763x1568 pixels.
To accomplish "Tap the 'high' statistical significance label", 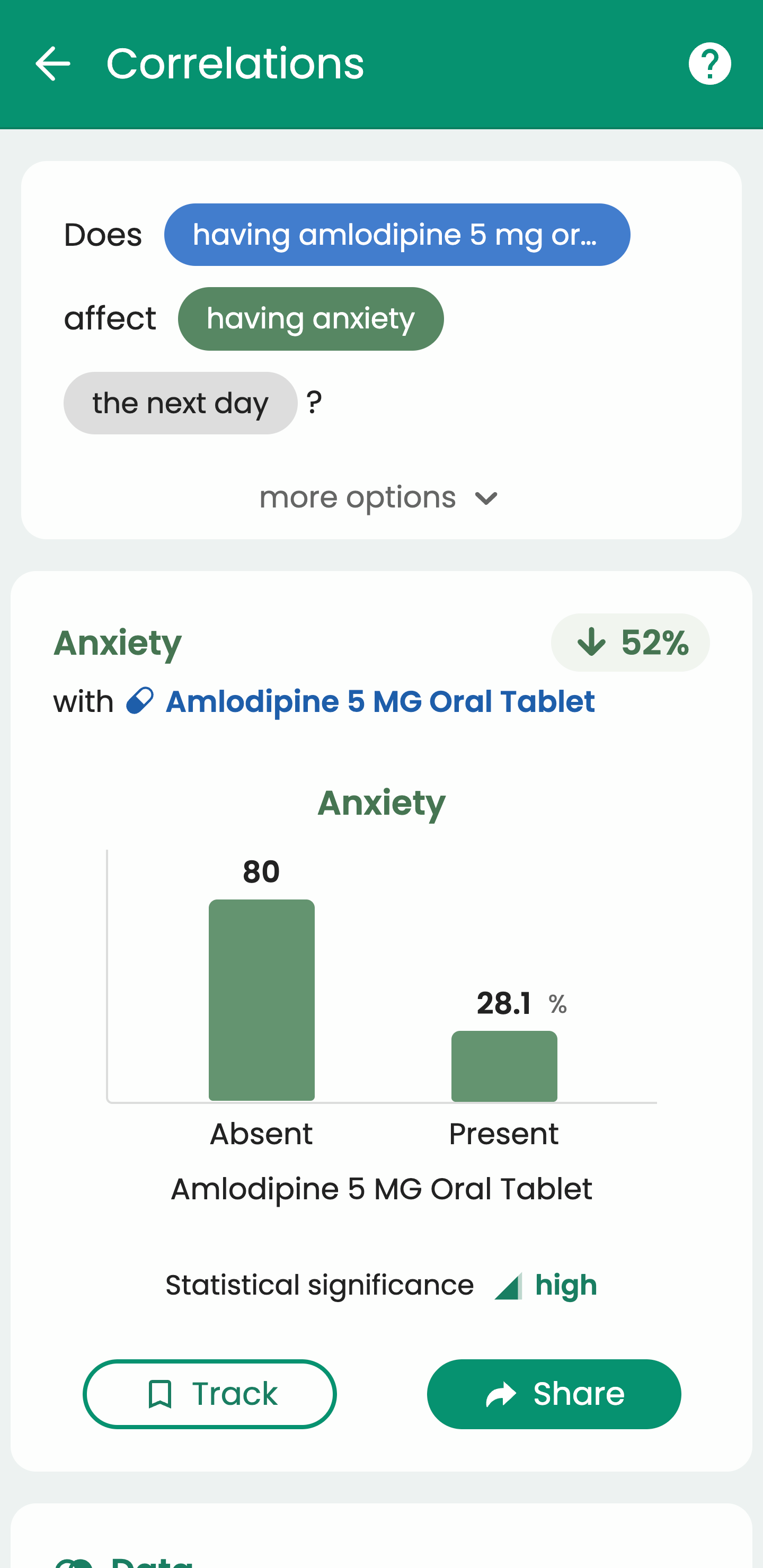I will 566,1285.
